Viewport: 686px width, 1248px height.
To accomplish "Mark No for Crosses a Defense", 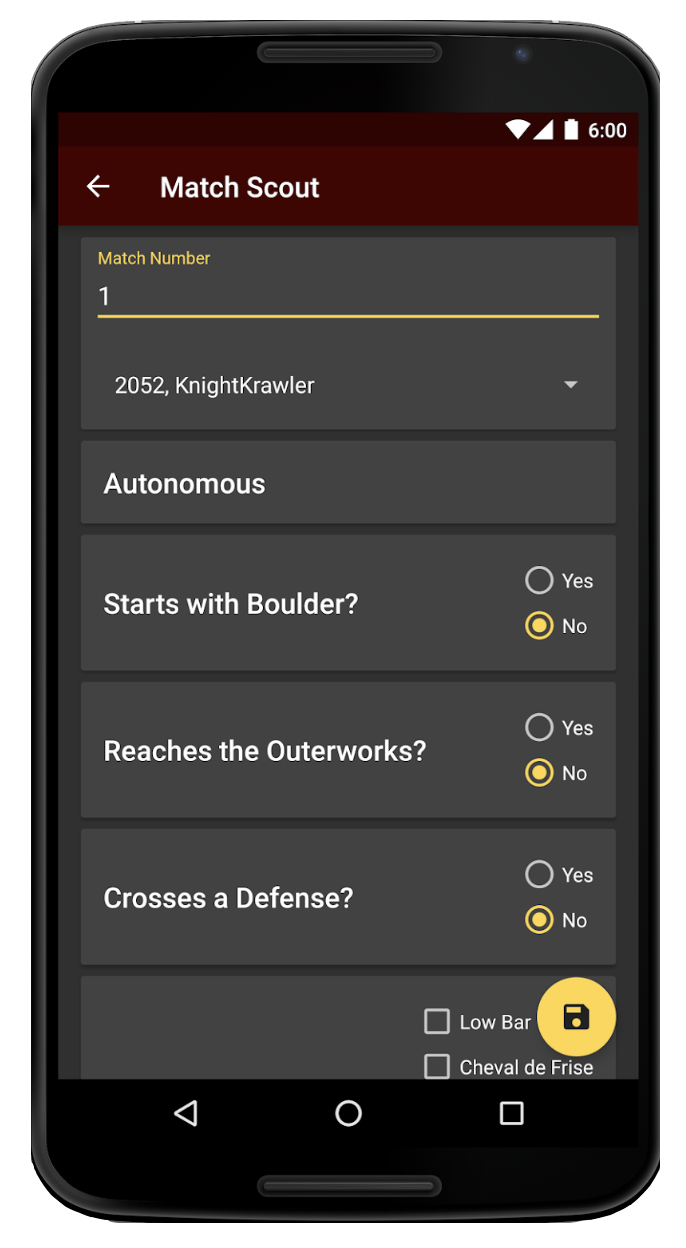I will (557, 920).
